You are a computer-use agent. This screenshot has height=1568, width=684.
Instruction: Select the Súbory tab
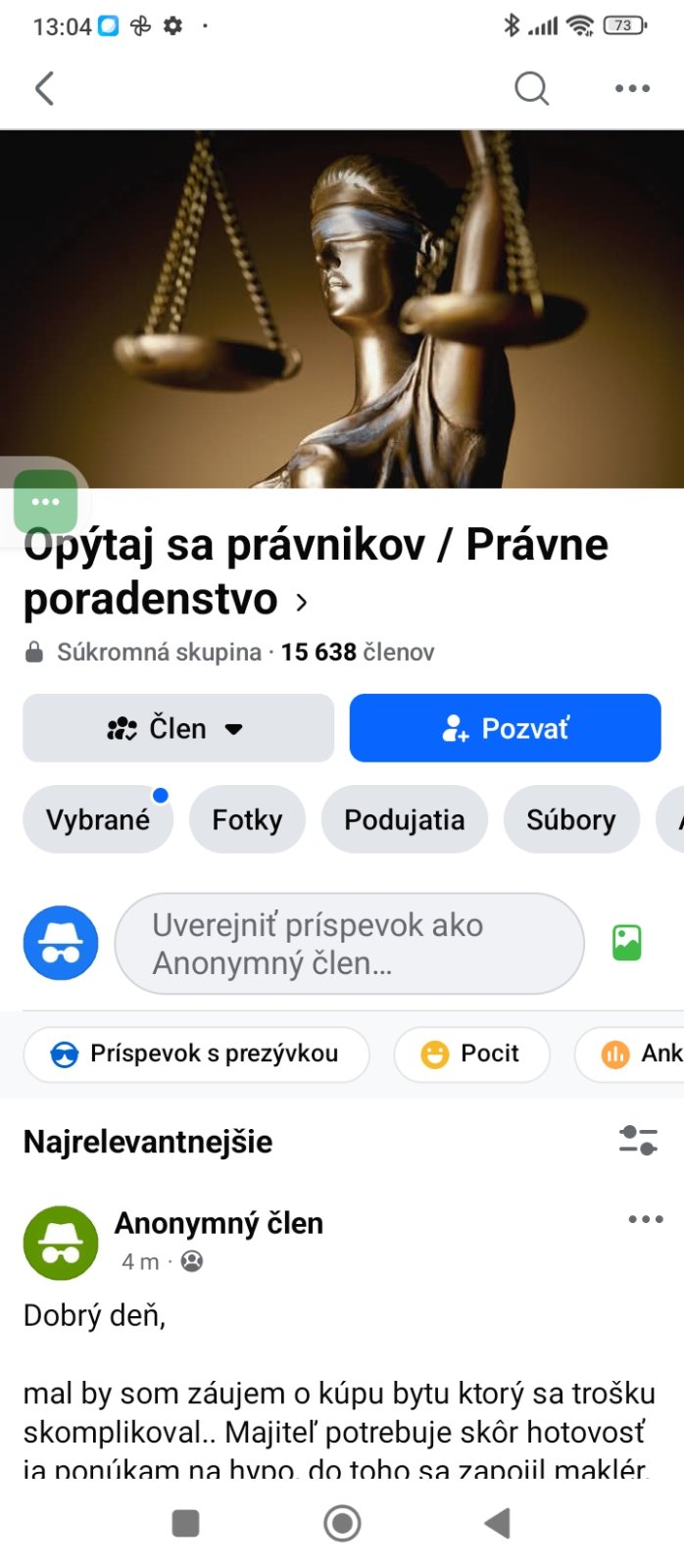[x=570, y=819]
